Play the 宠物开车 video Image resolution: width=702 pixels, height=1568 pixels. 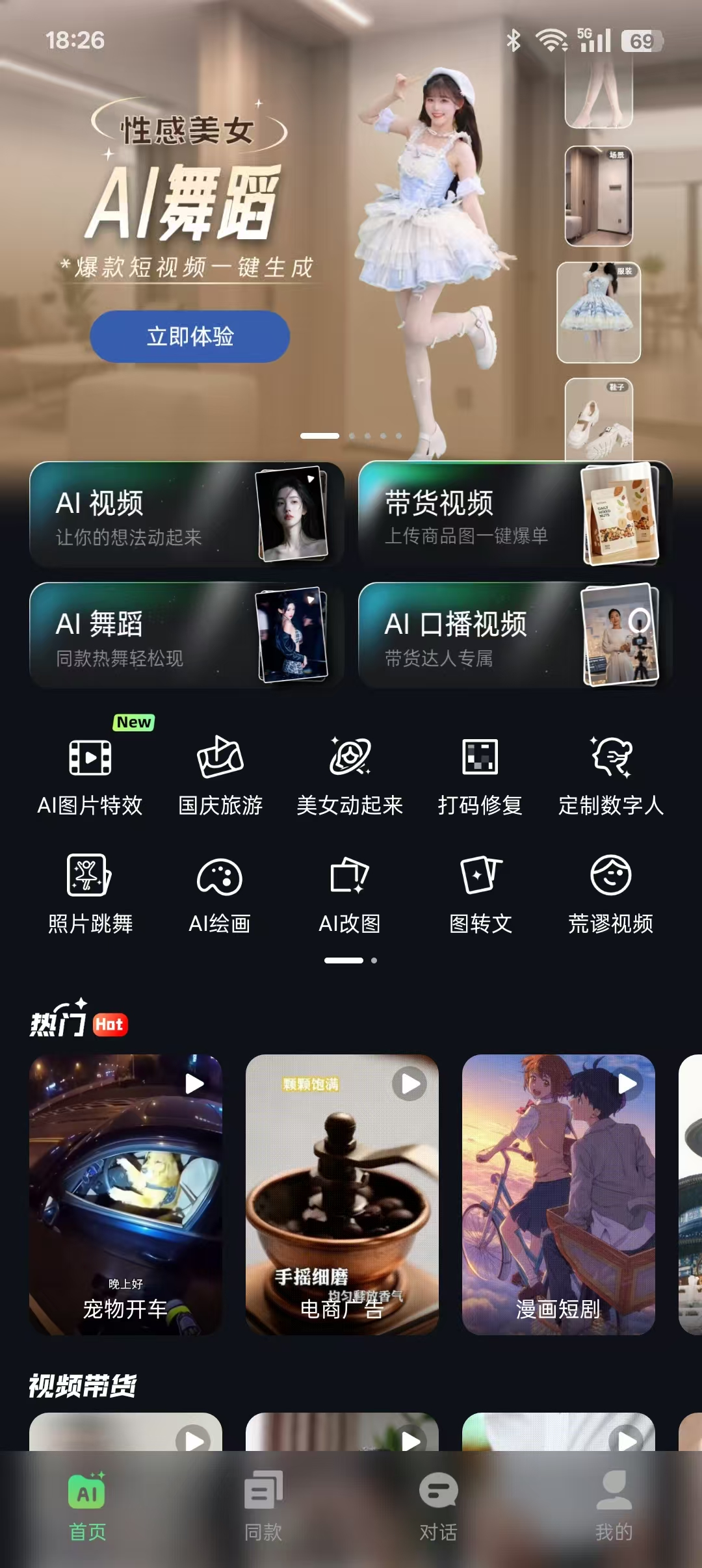coord(125,1194)
